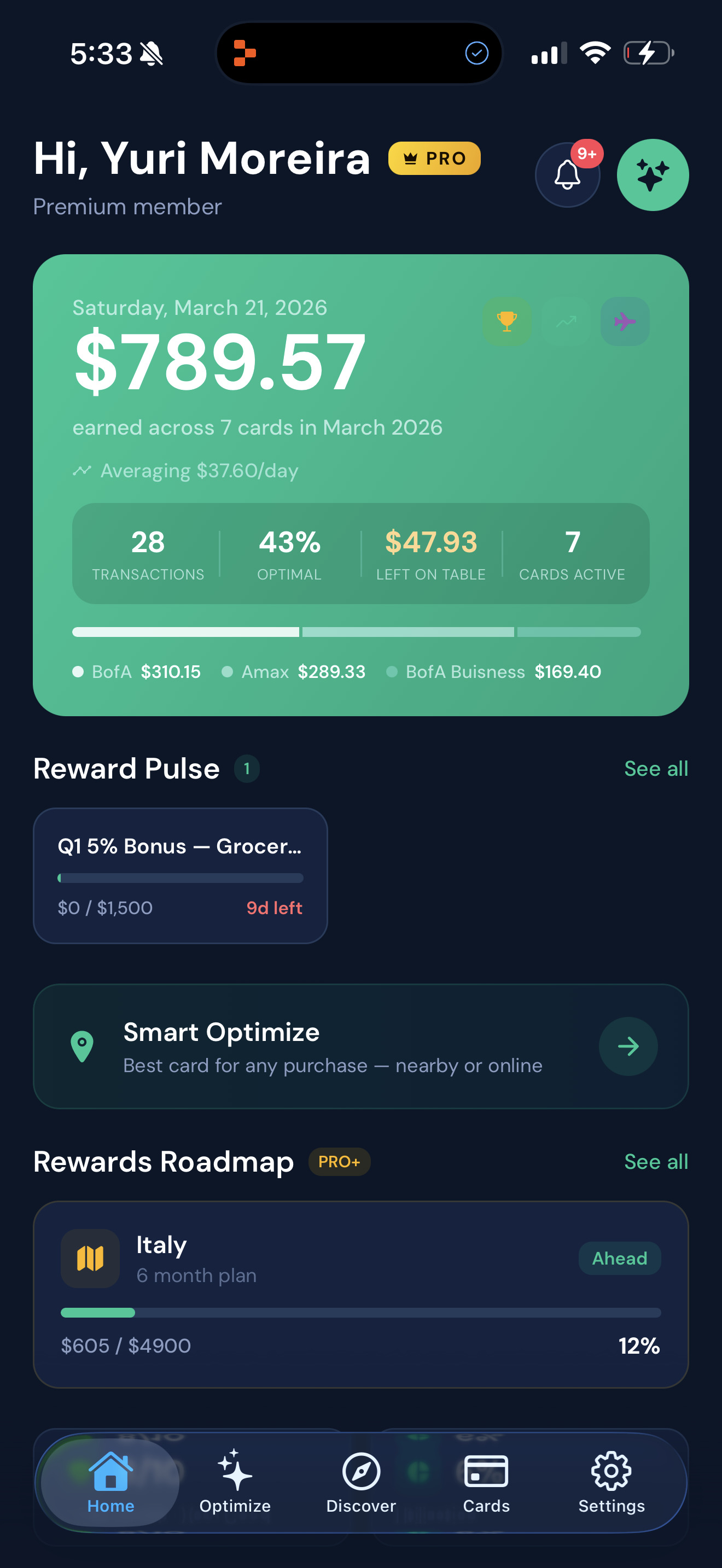This screenshot has width=722, height=1568.
Task: Switch to the Optimize tab
Action: click(235, 1482)
